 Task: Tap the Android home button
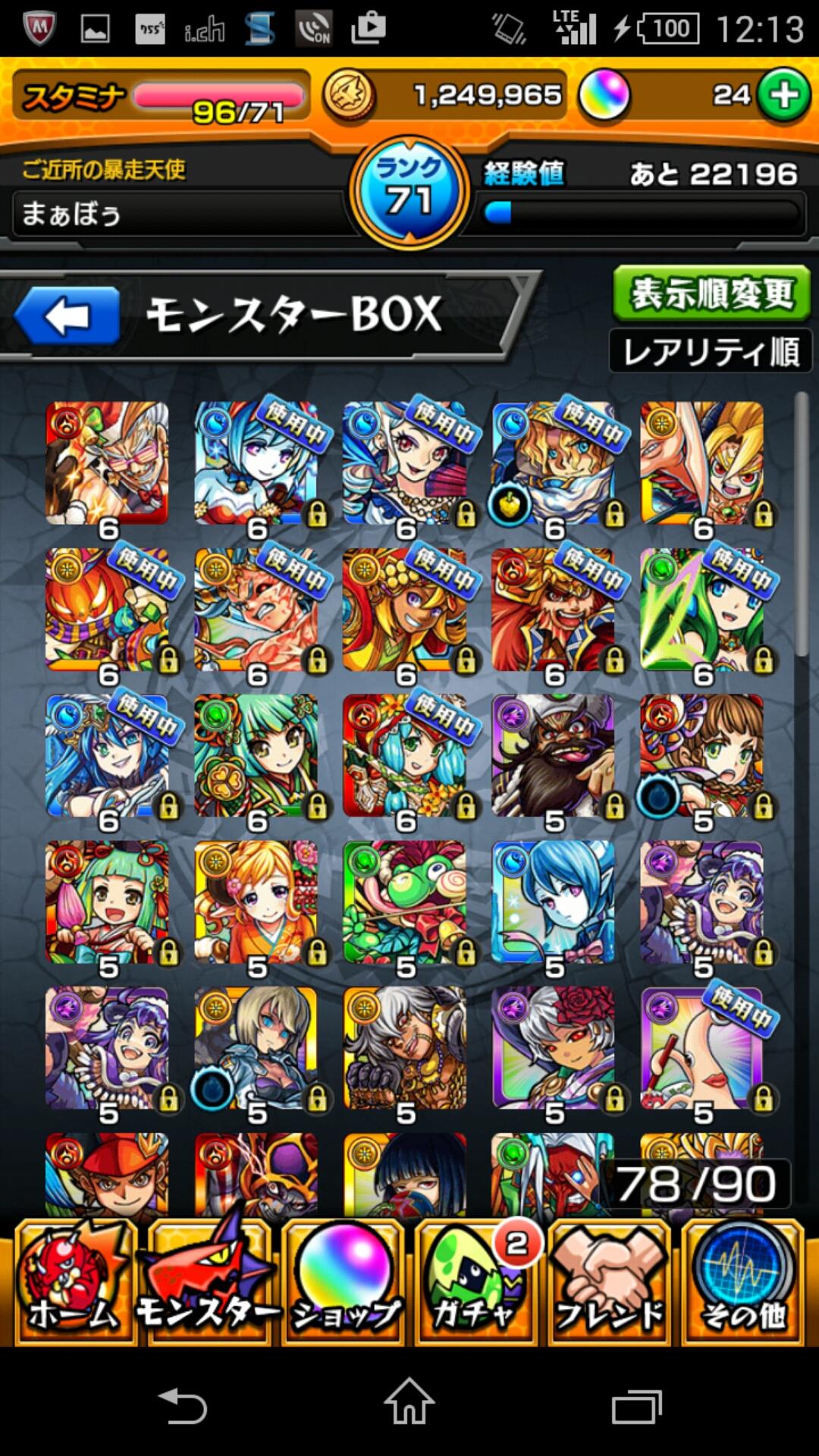coord(409,1407)
